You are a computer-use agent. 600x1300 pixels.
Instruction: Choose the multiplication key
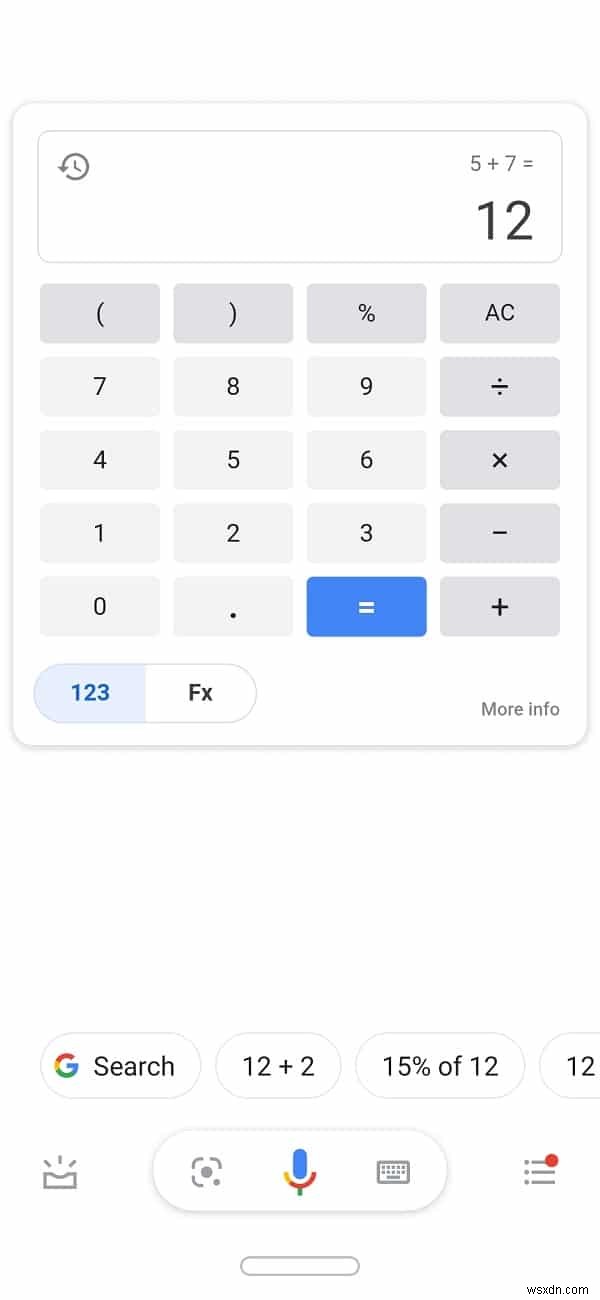[x=499, y=460]
